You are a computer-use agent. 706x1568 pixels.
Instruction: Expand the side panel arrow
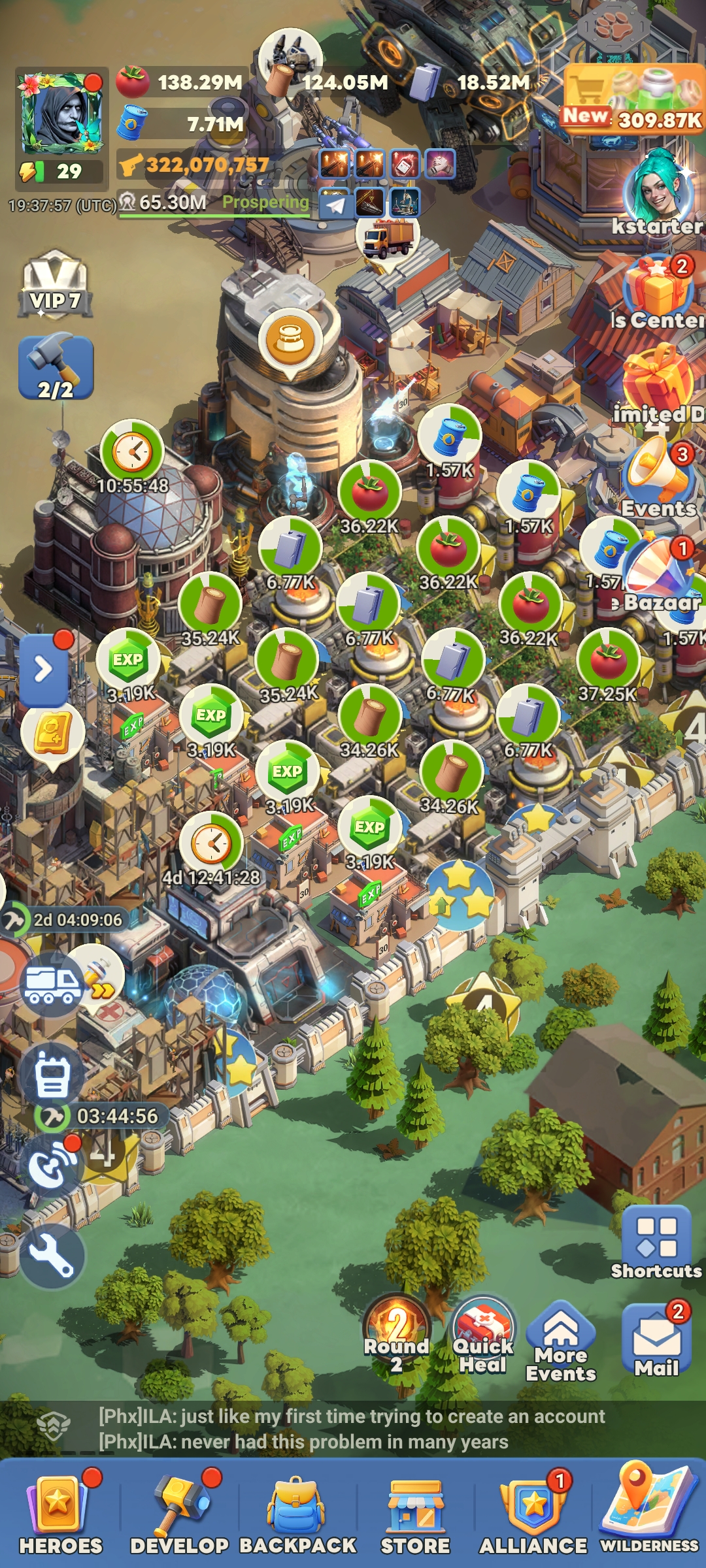coord(43,669)
